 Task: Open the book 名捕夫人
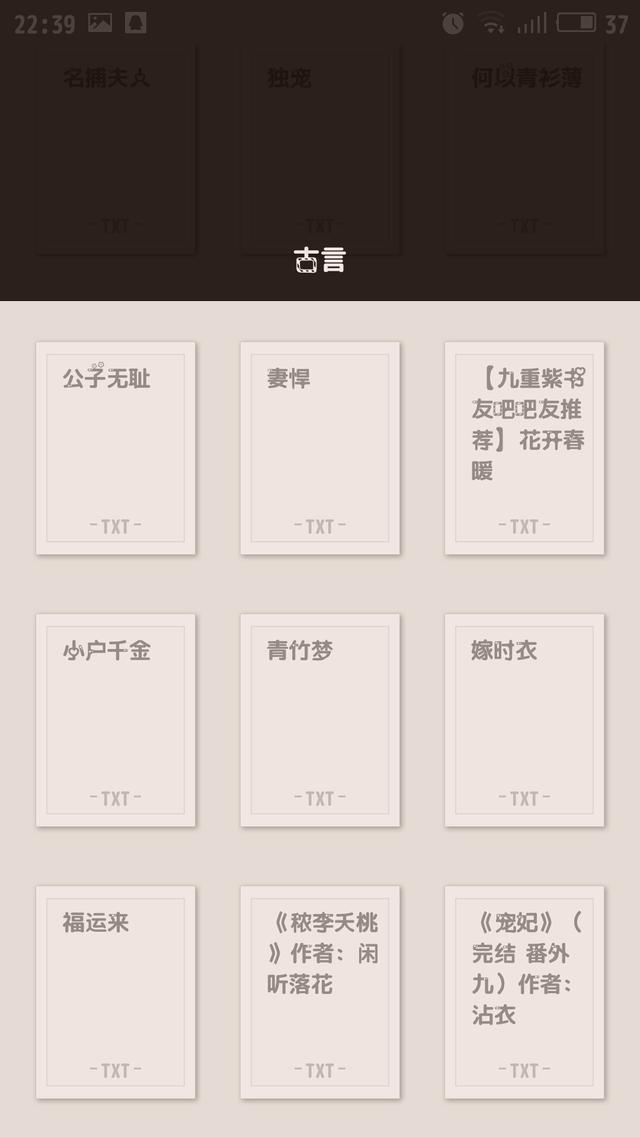pyautogui.click(x=116, y=150)
